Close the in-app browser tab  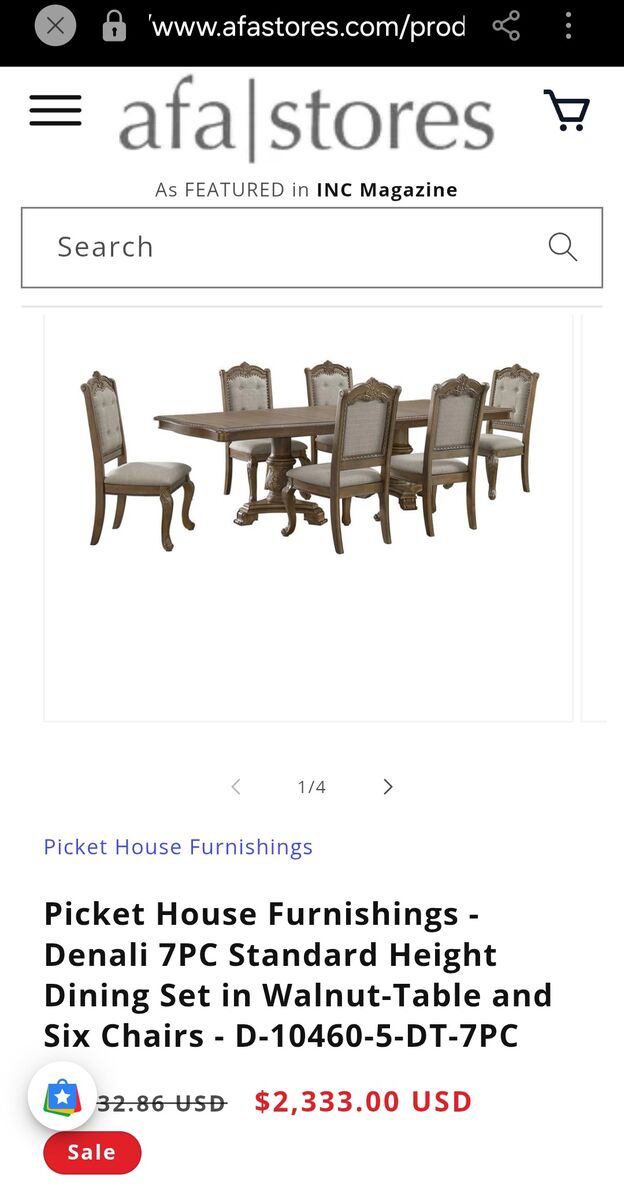click(55, 26)
